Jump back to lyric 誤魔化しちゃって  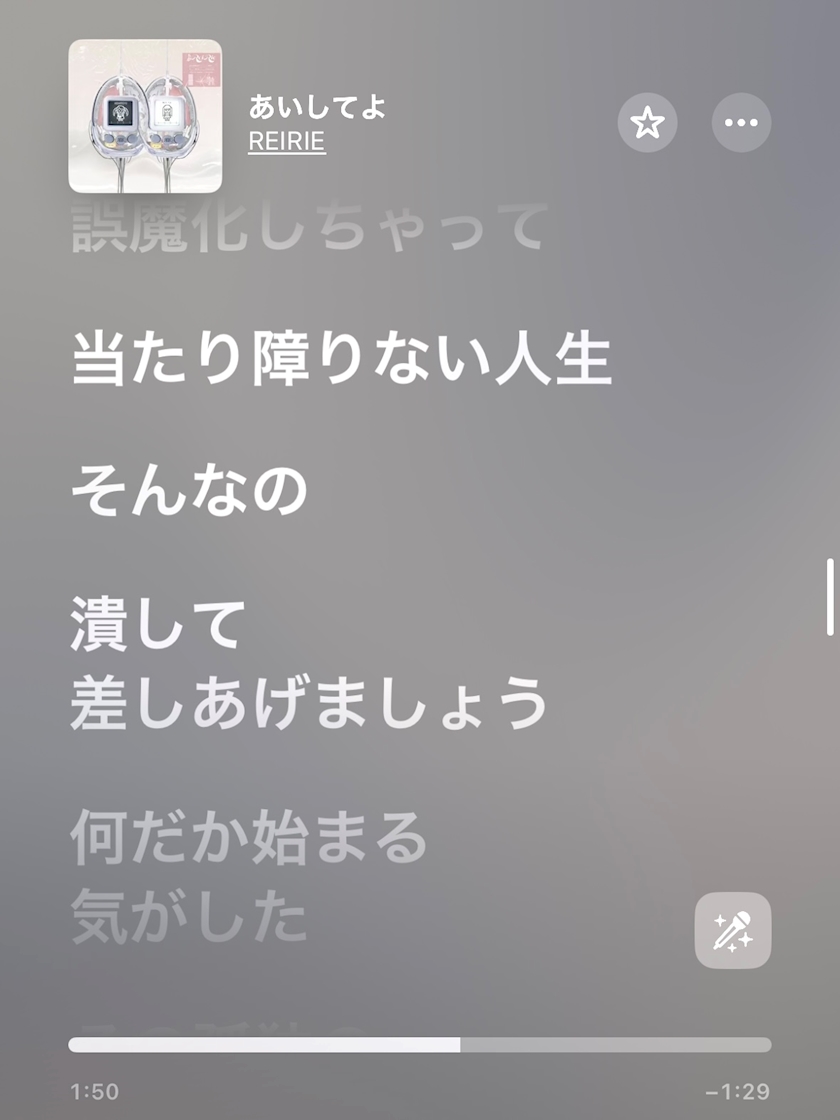[x=310, y=228]
